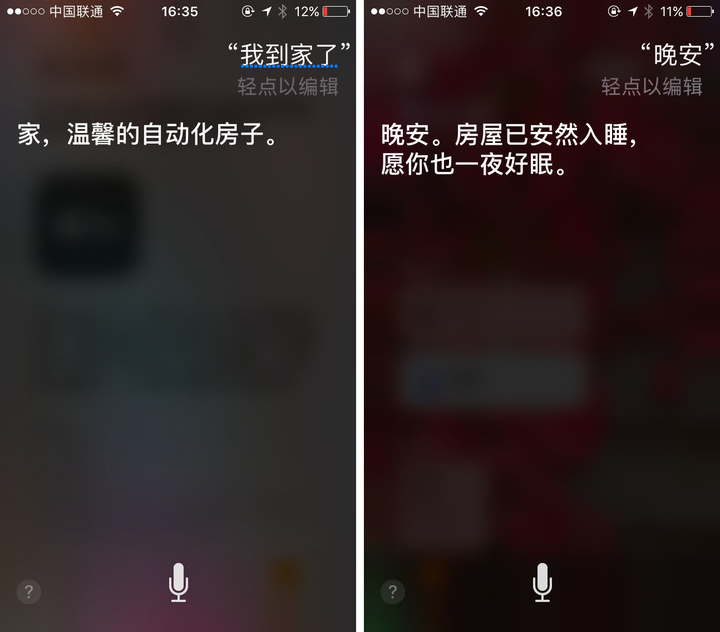
Task: Open Siri help on the "我到家了" screen
Action: (x=29, y=591)
